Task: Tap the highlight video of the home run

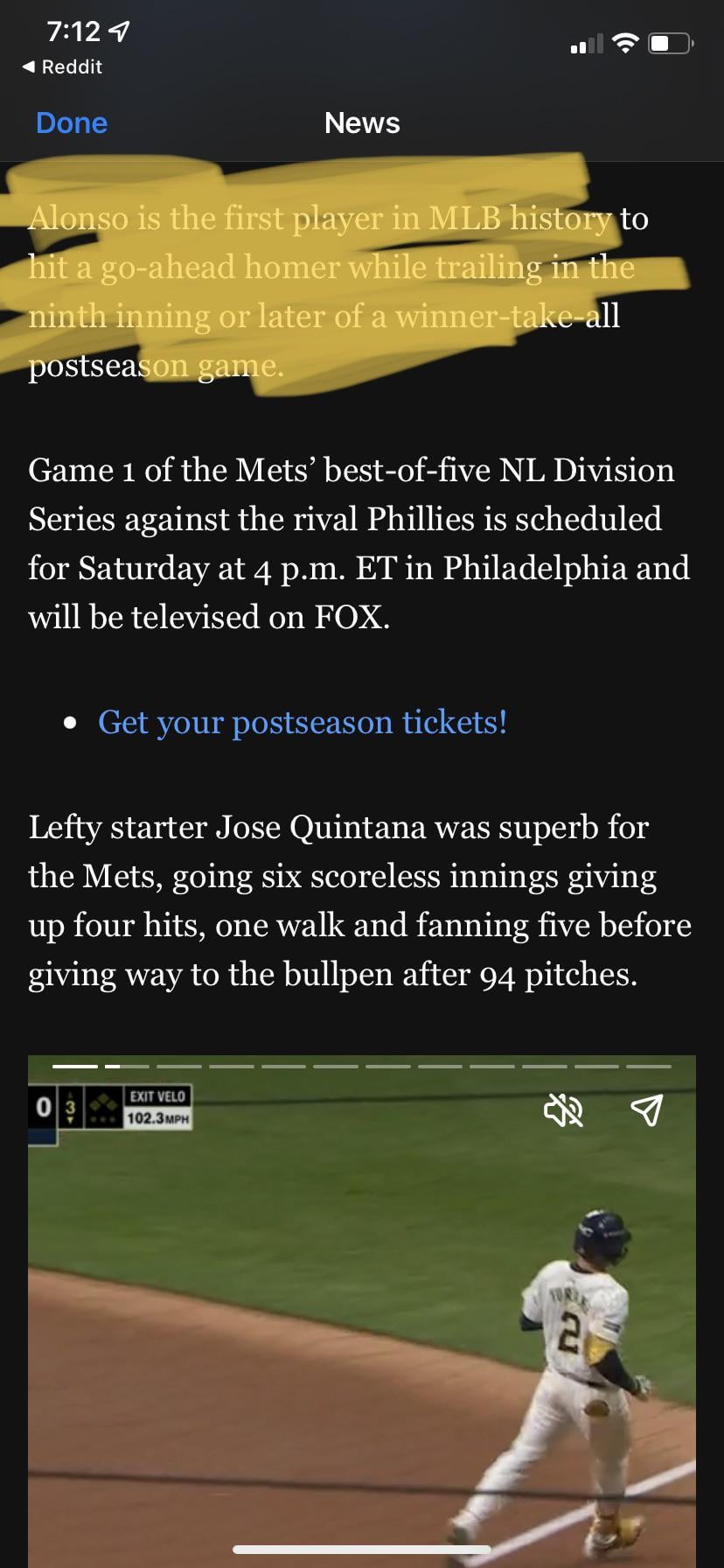Action: pyautogui.click(x=362, y=1312)
